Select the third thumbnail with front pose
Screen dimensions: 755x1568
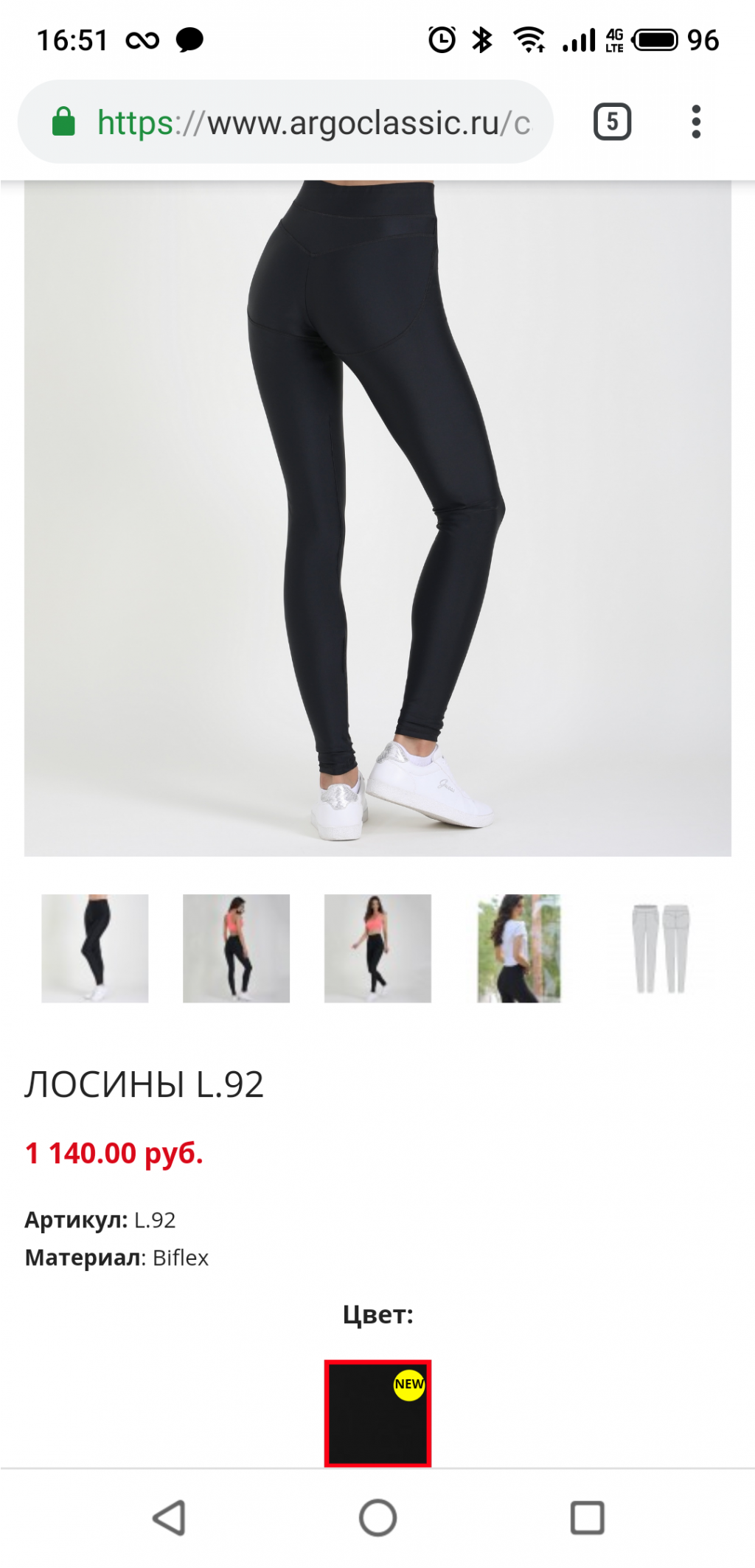click(377, 948)
